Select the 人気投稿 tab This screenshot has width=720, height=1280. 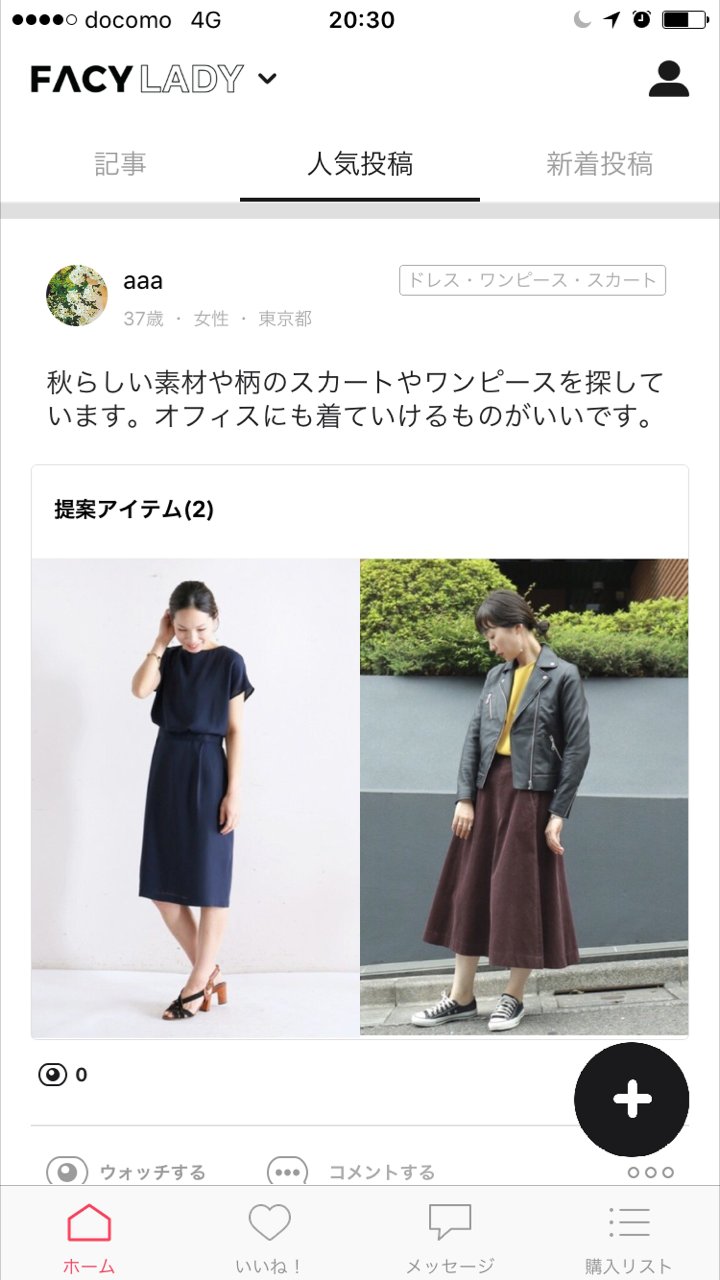pyautogui.click(x=360, y=164)
